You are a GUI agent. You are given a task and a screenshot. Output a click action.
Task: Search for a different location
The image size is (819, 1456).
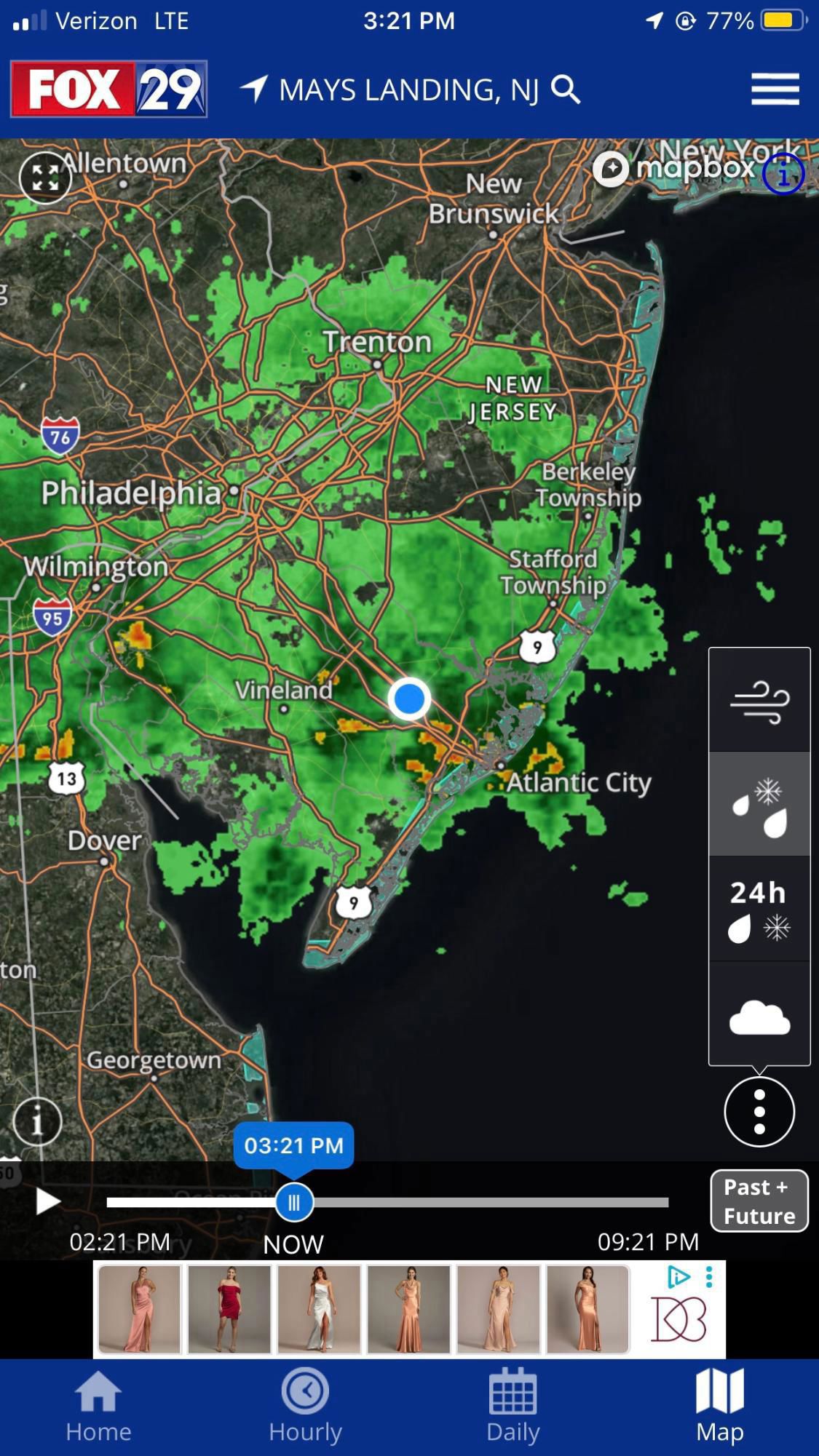click(x=566, y=89)
